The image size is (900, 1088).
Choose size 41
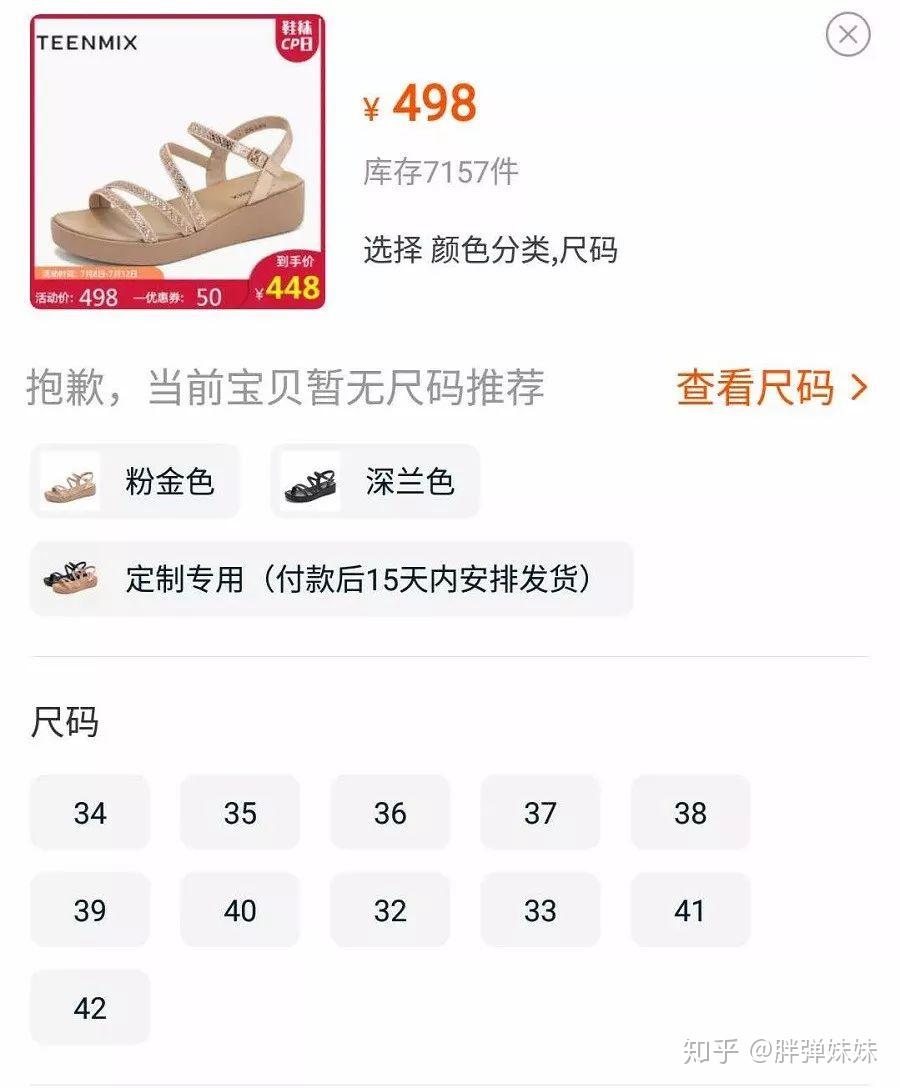coord(690,911)
